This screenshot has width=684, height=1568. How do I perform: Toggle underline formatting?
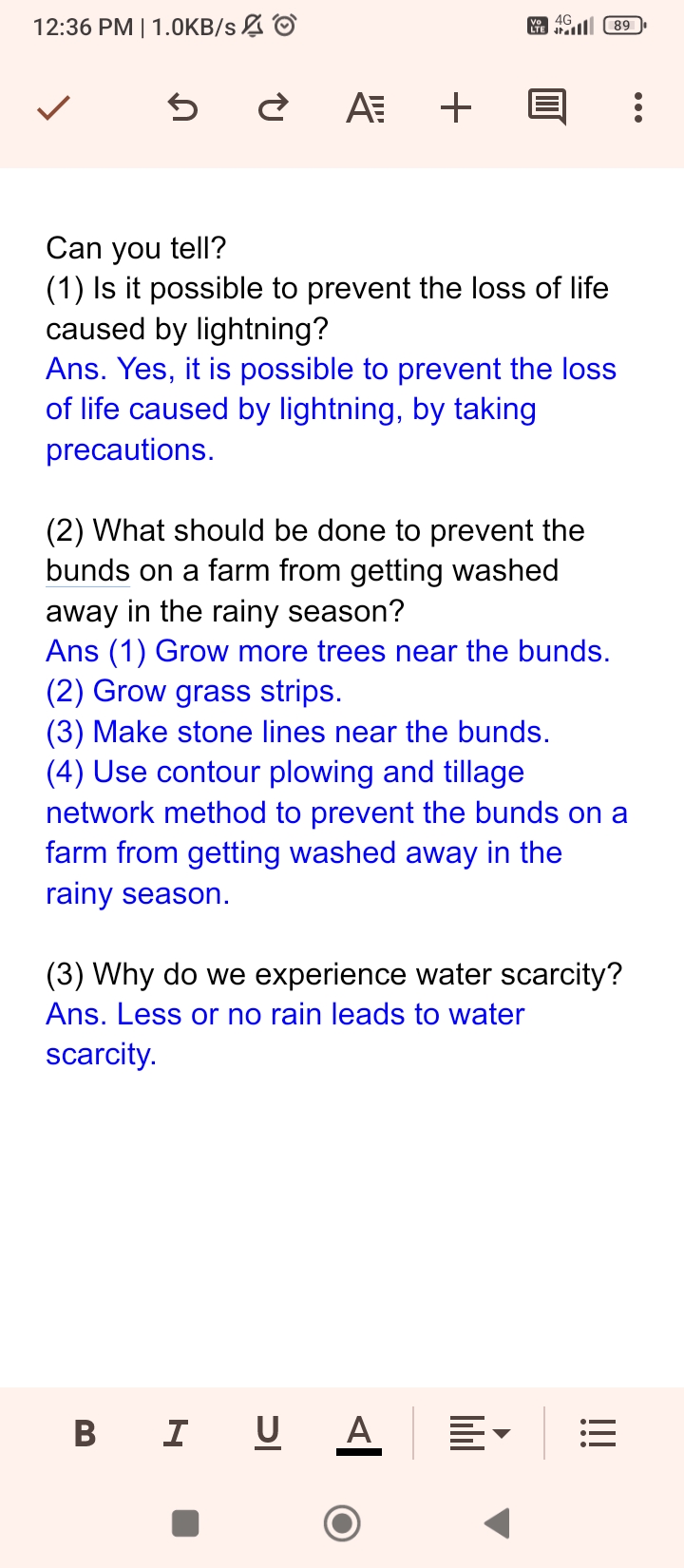tap(268, 1432)
